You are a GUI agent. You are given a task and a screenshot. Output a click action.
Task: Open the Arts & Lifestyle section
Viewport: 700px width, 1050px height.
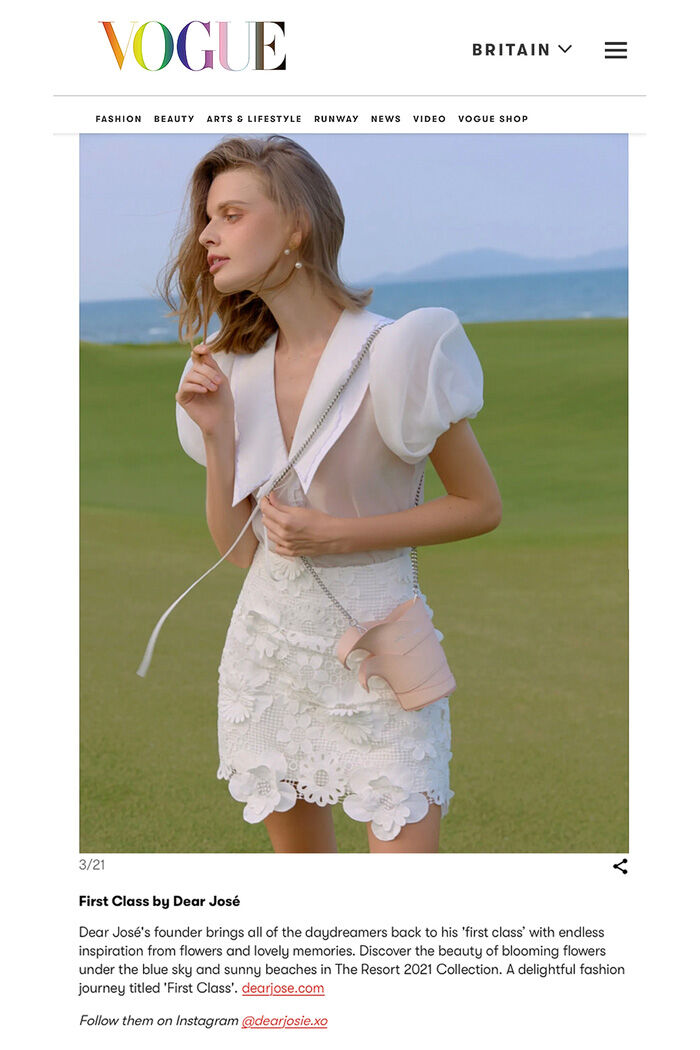pyautogui.click(x=254, y=119)
